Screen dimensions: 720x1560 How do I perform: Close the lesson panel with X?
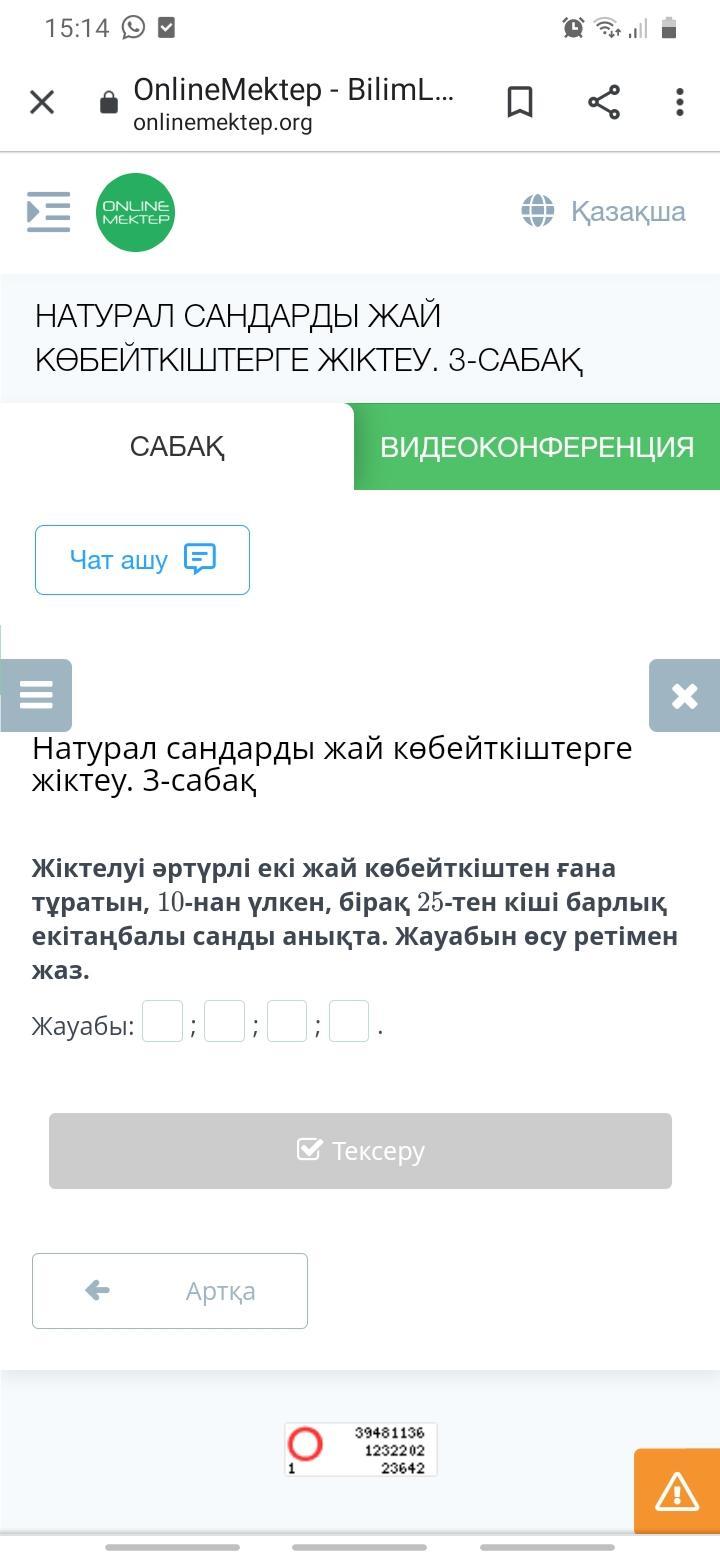[684, 695]
